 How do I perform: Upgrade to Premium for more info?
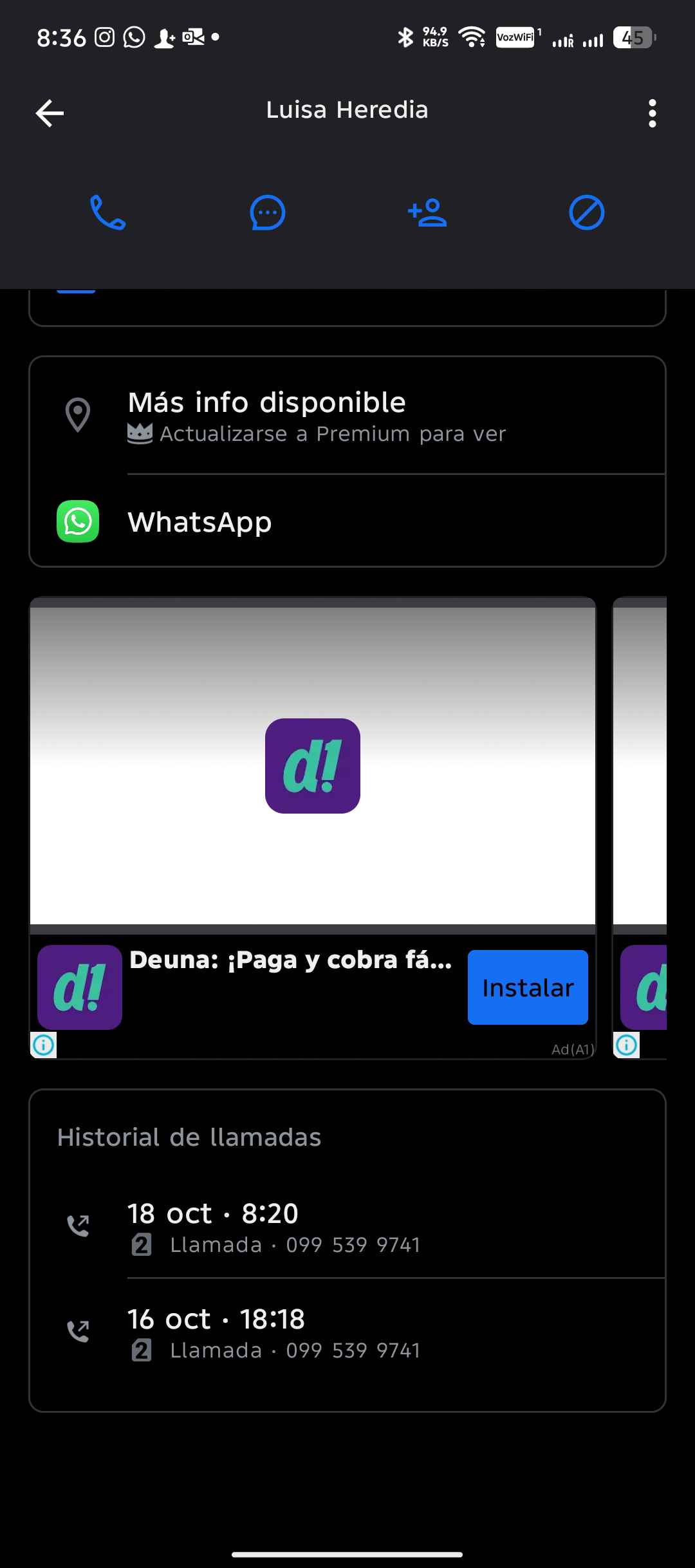pos(332,434)
